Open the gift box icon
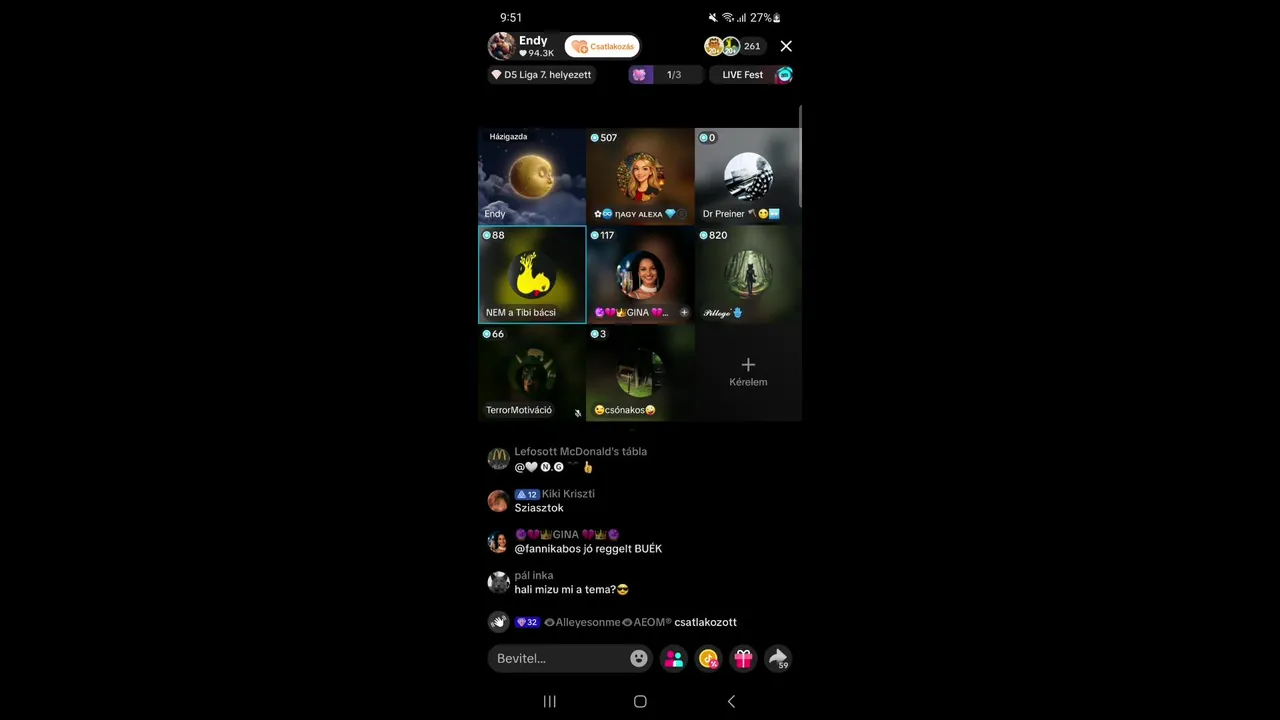 tap(743, 658)
